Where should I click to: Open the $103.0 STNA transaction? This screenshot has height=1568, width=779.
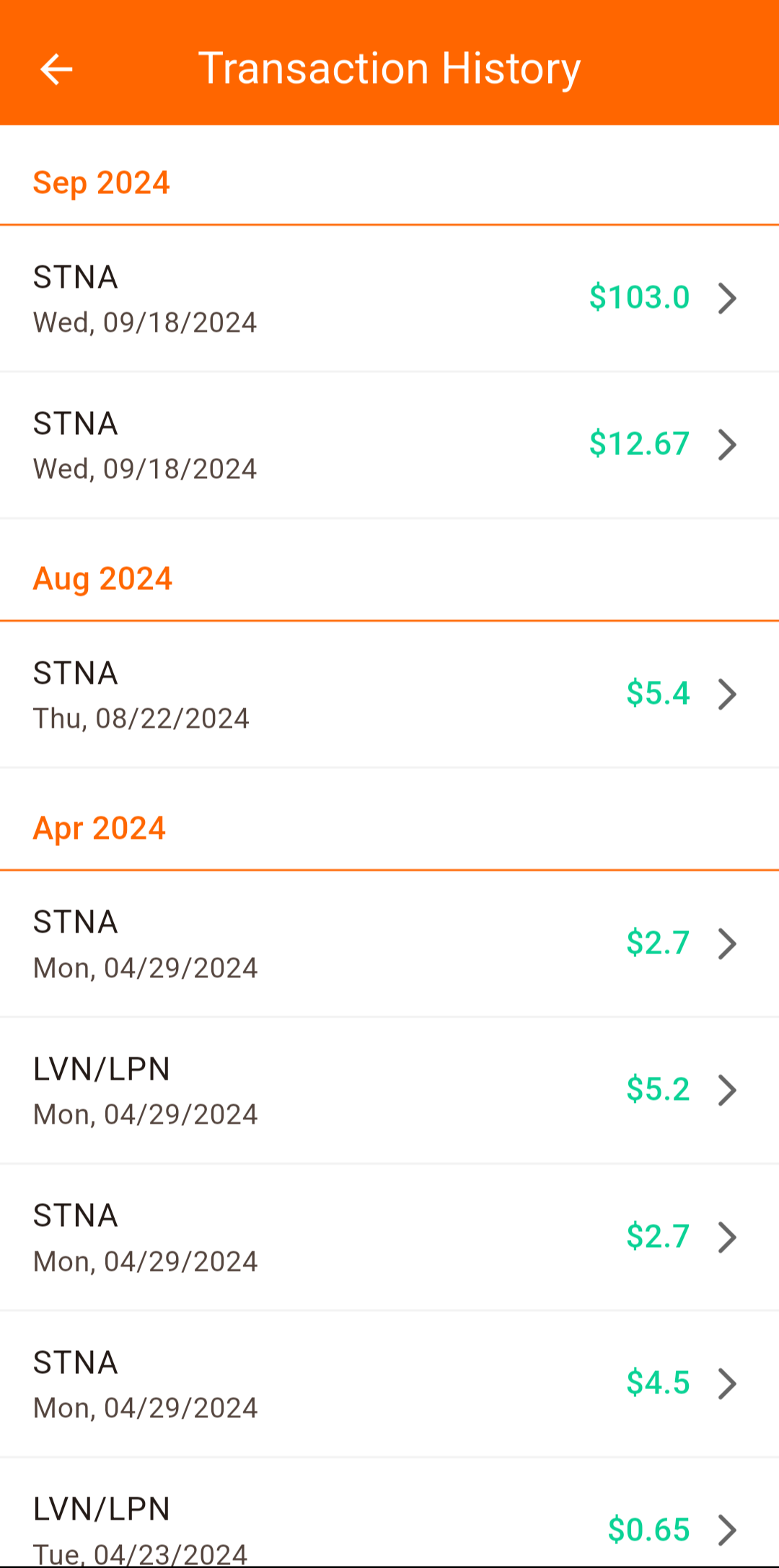click(389, 299)
